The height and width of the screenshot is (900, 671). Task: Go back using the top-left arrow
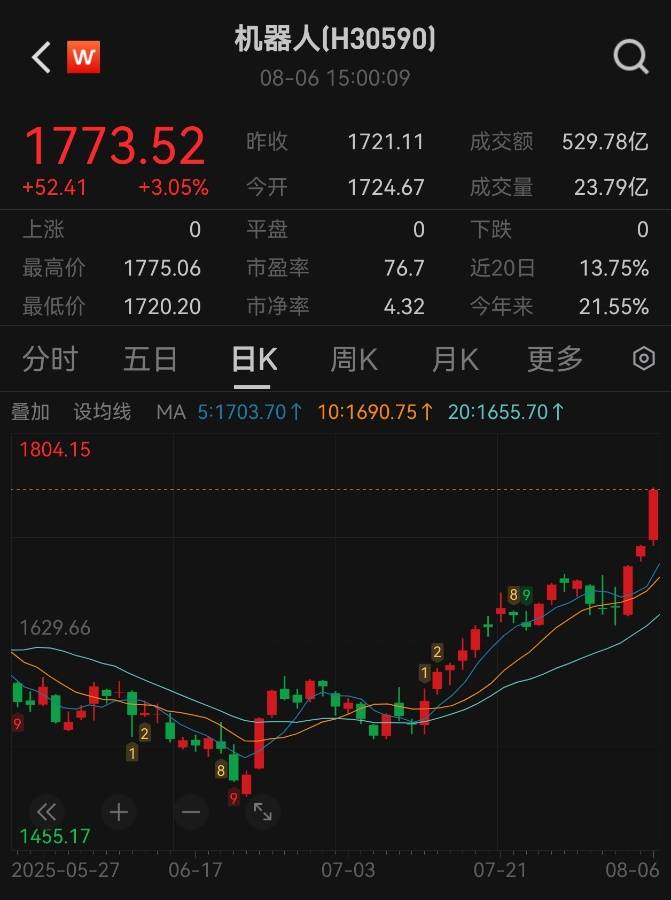pyautogui.click(x=41, y=58)
